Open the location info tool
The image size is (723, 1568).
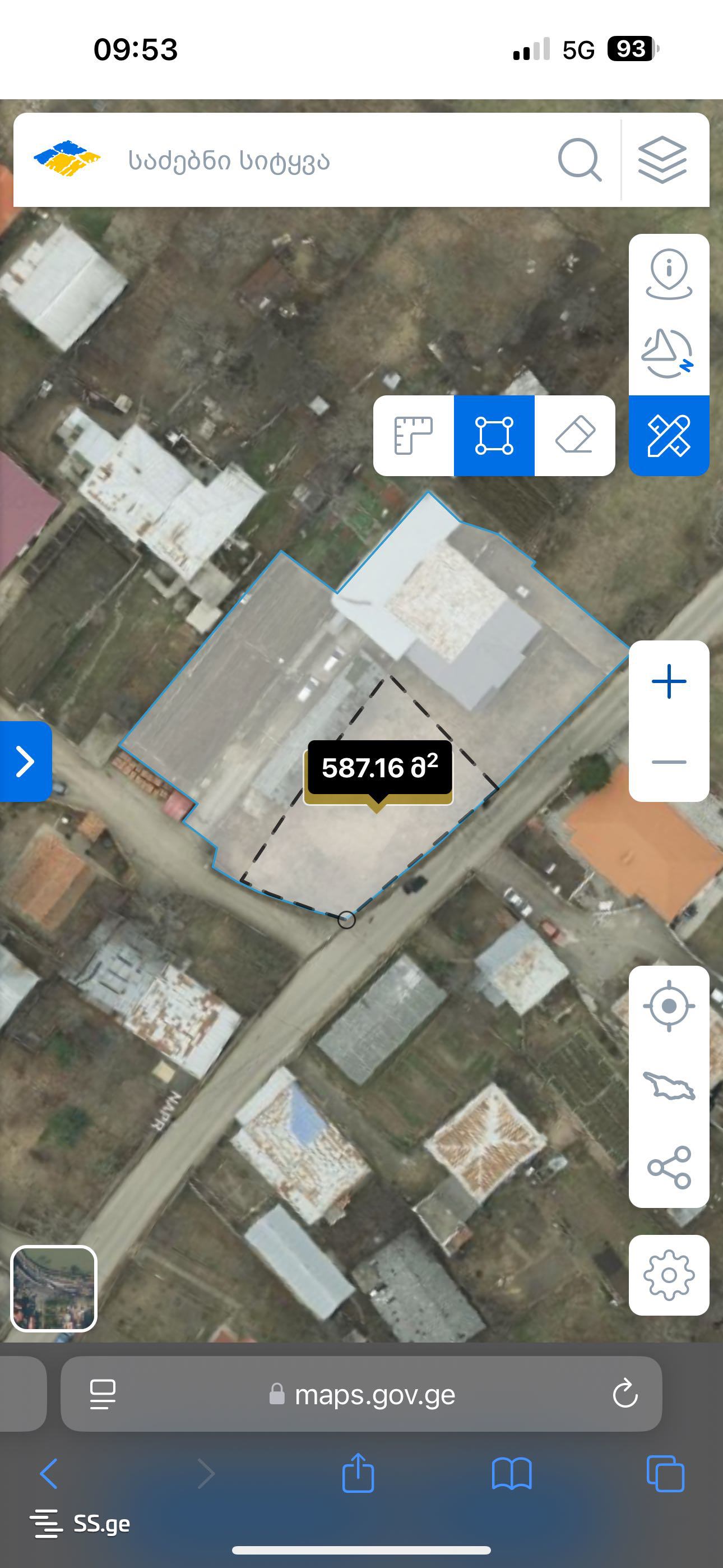coord(668,274)
